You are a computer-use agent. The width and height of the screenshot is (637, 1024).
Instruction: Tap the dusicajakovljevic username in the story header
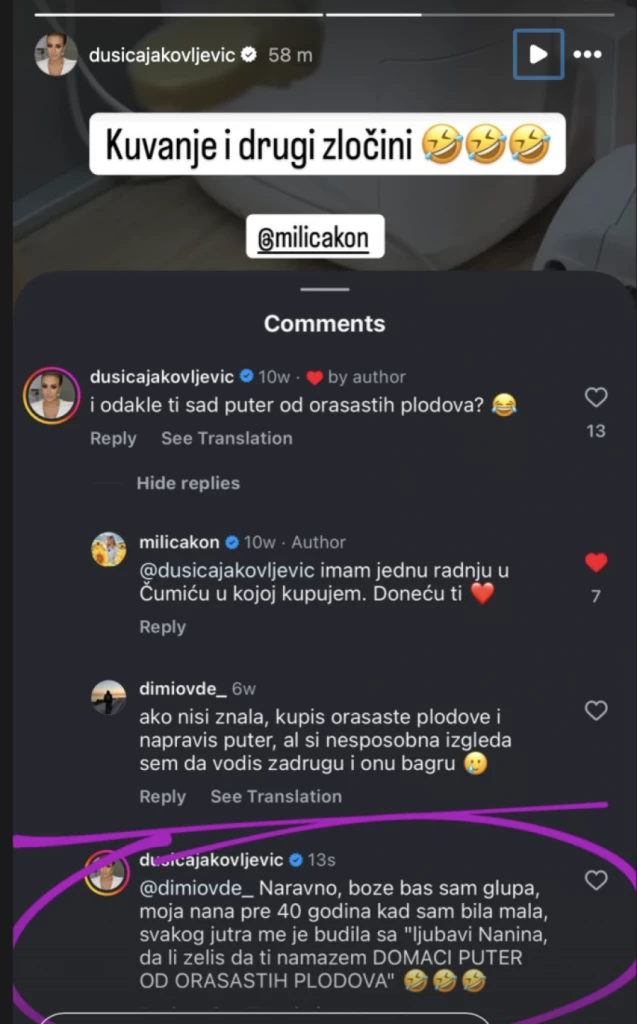point(163,54)
